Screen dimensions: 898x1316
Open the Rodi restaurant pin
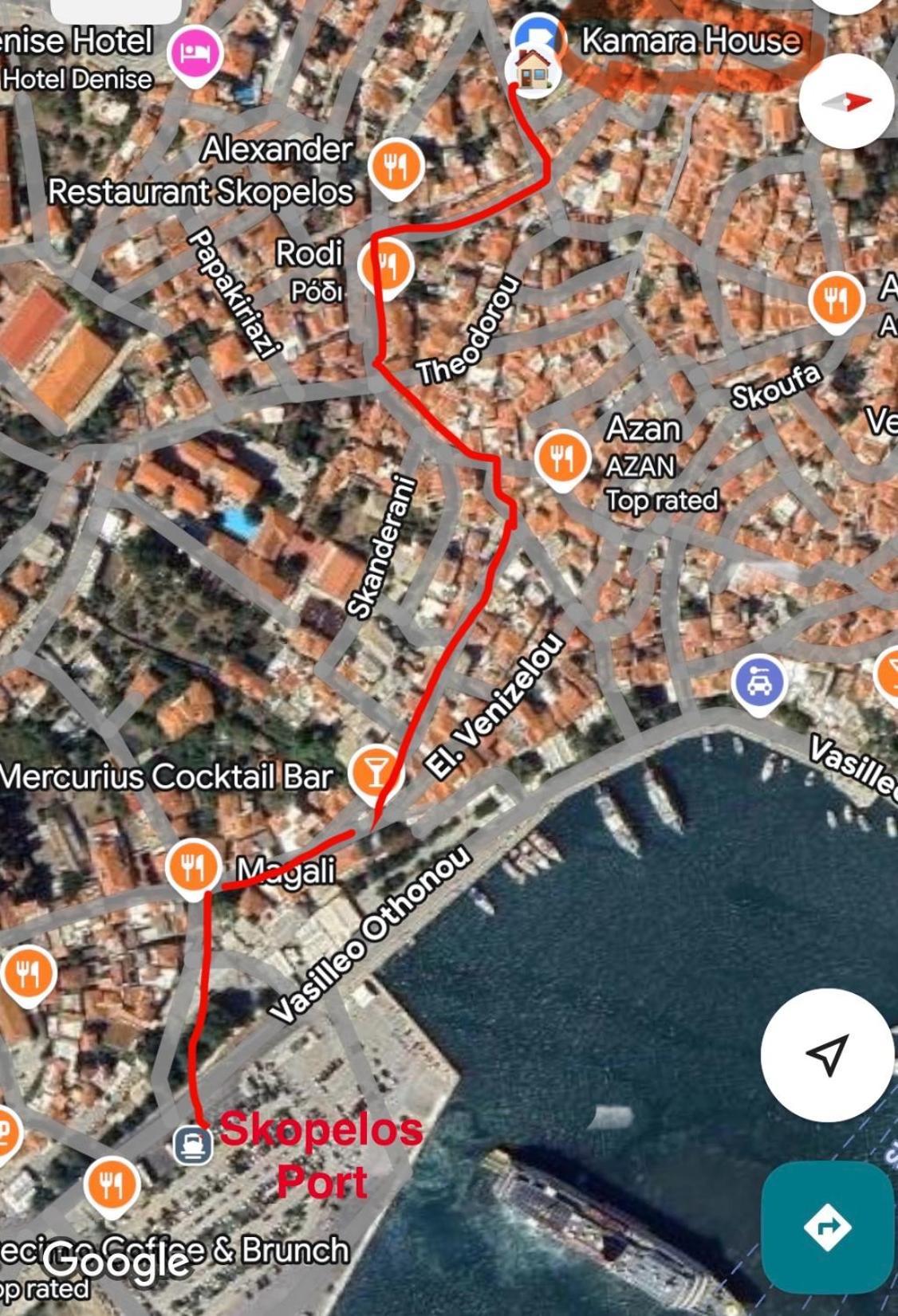pyautogui.click(x=385, y=265)
